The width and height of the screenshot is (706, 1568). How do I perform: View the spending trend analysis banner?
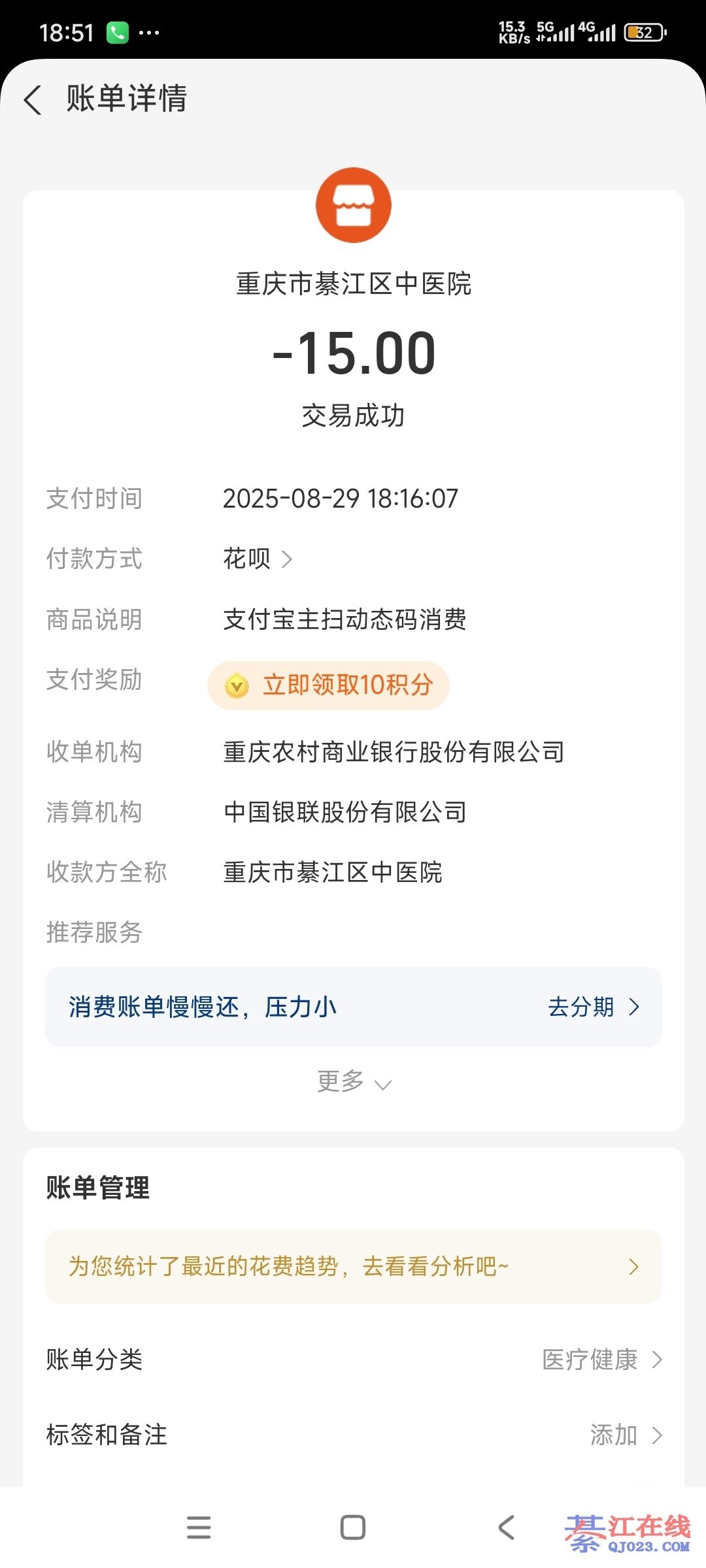pos(353,1267)
